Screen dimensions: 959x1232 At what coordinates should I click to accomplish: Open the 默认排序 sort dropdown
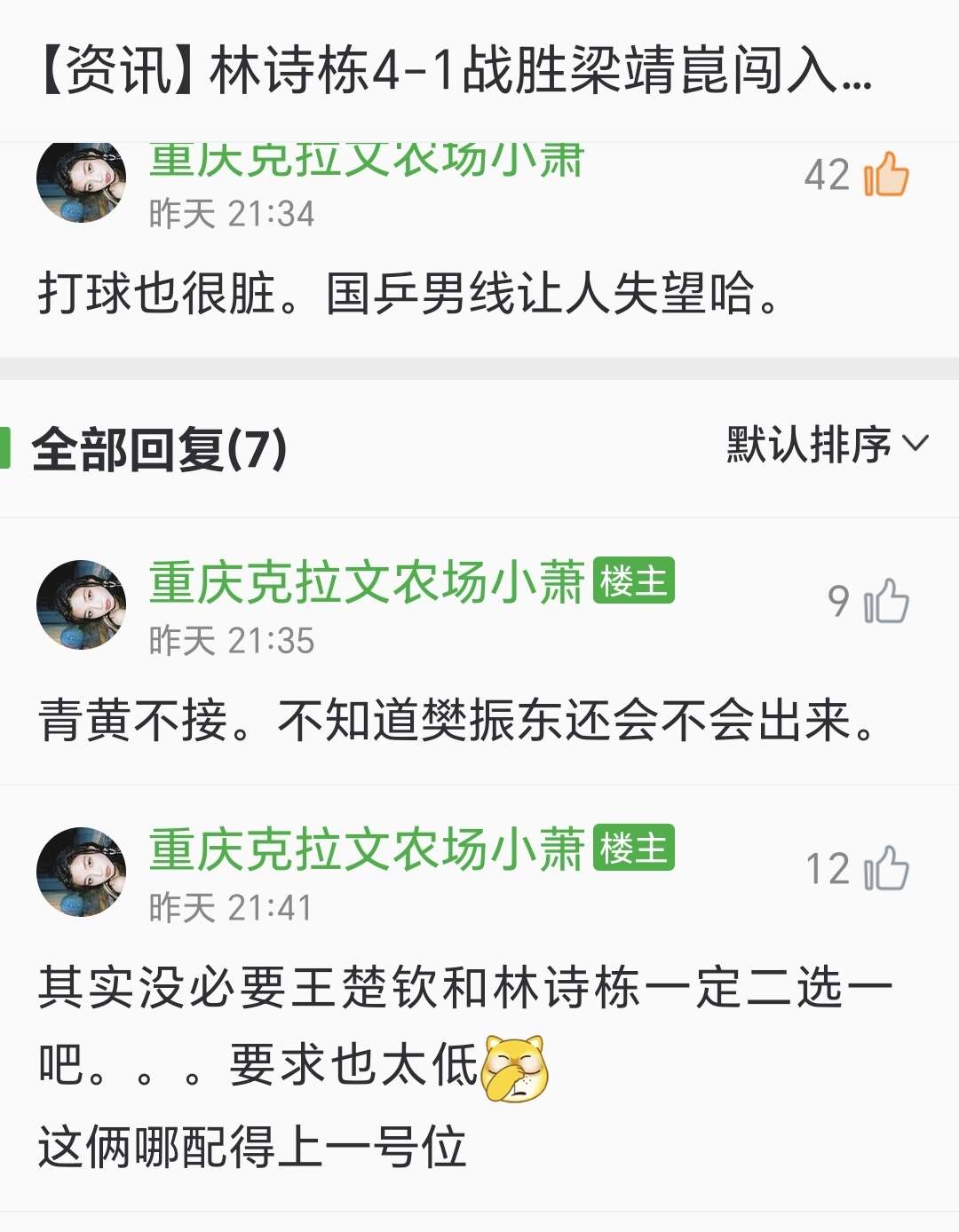click(x=827, y=444)
